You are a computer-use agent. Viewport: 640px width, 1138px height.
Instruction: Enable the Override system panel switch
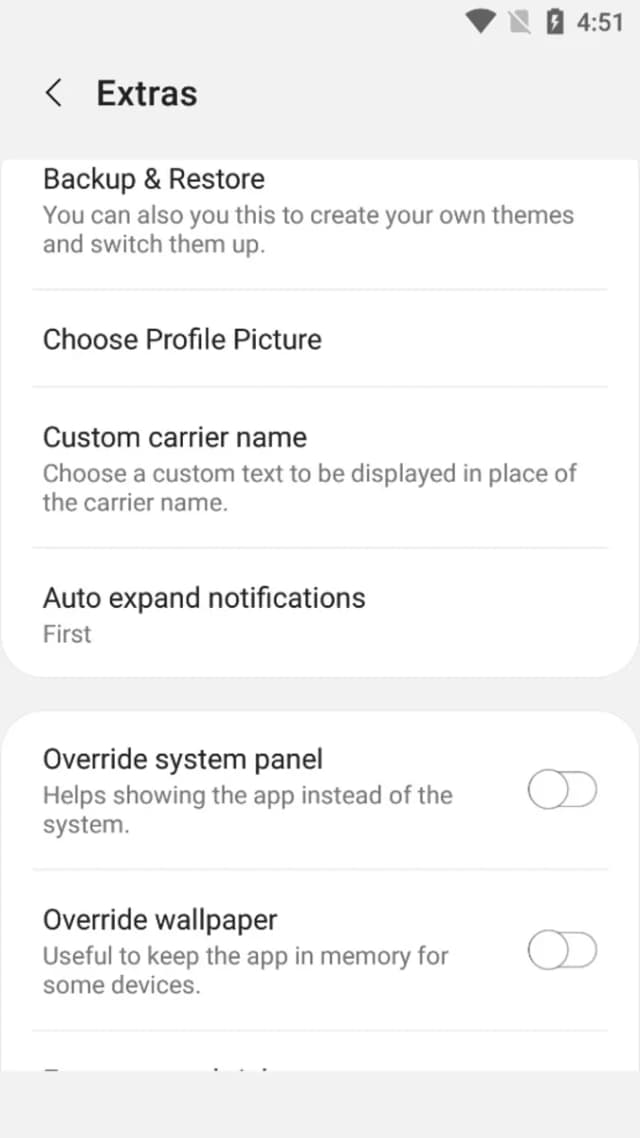coord(562,790)
